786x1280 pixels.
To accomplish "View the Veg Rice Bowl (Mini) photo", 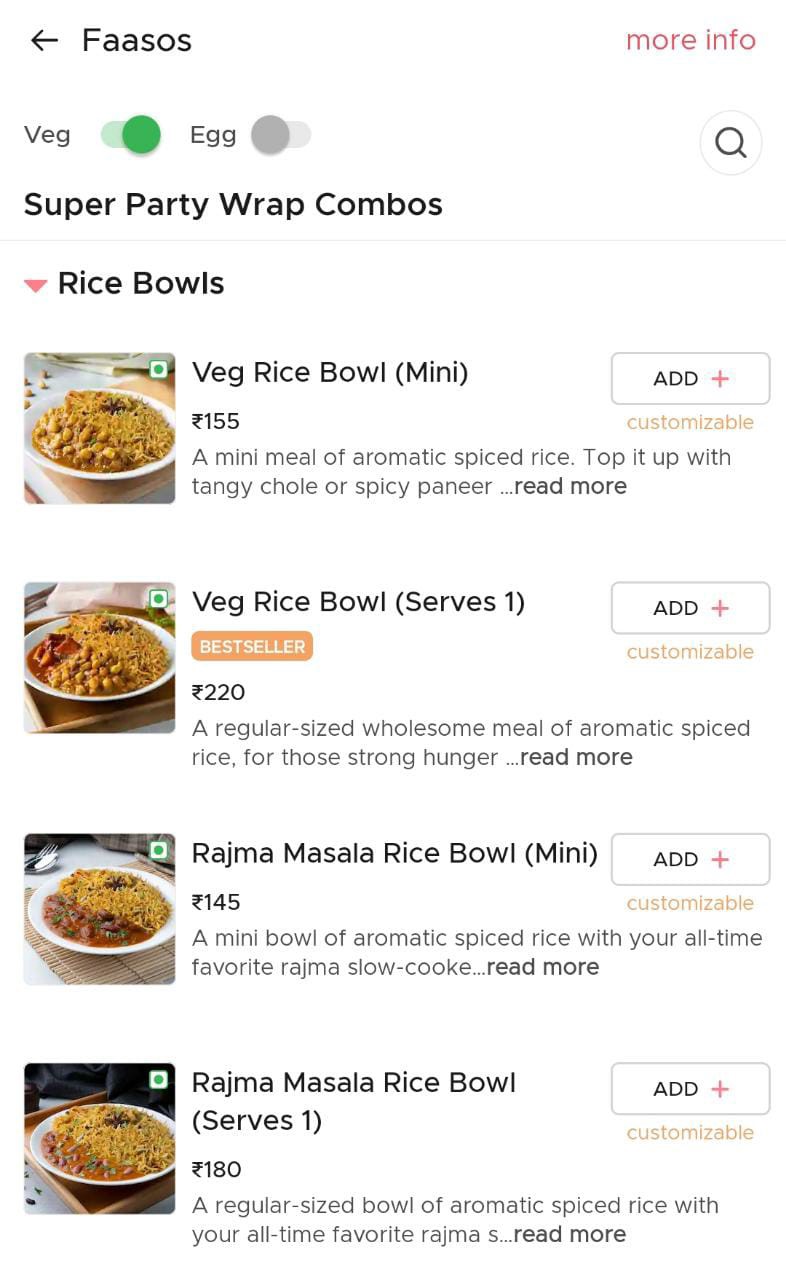I will [x=100, y=428].
